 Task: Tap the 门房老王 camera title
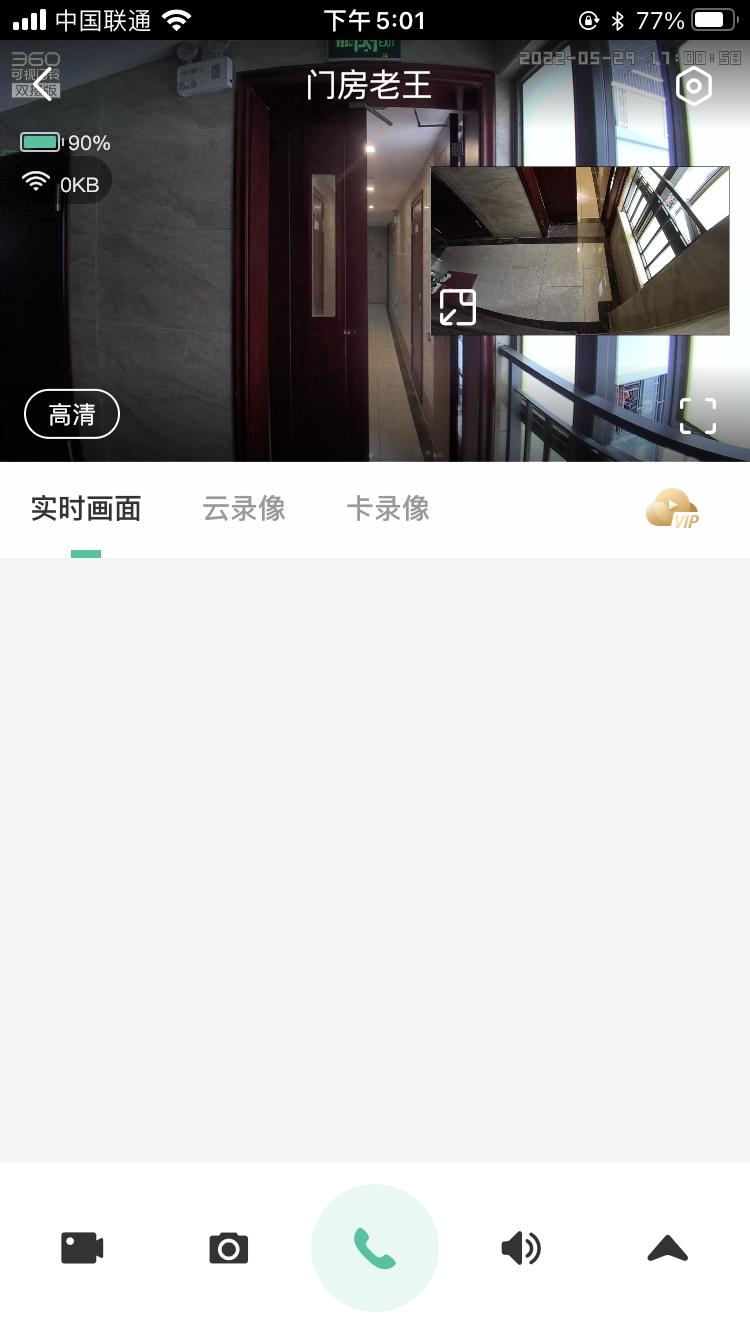click(369, 85)
